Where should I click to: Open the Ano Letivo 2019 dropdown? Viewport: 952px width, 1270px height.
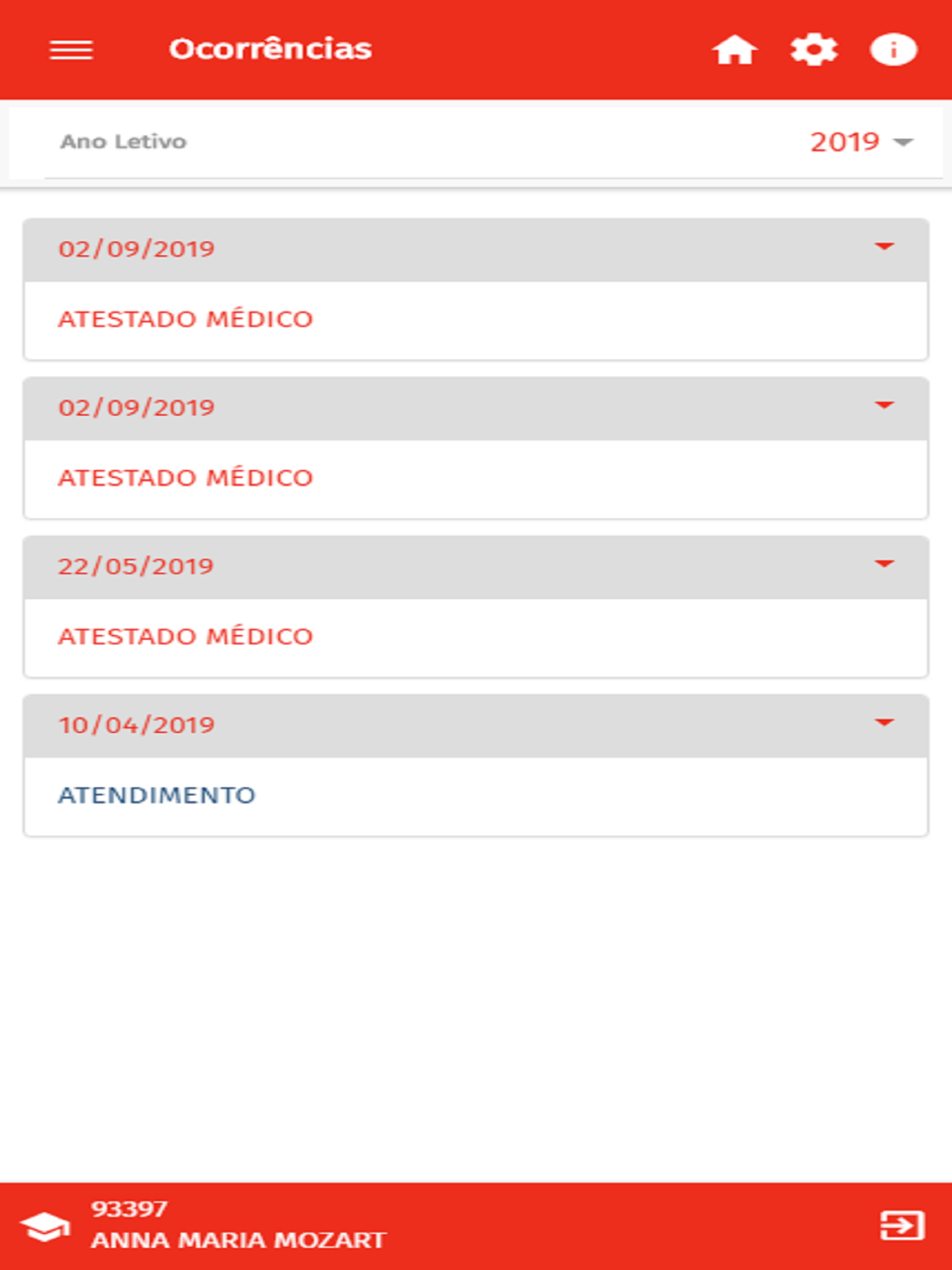[862, 142]
